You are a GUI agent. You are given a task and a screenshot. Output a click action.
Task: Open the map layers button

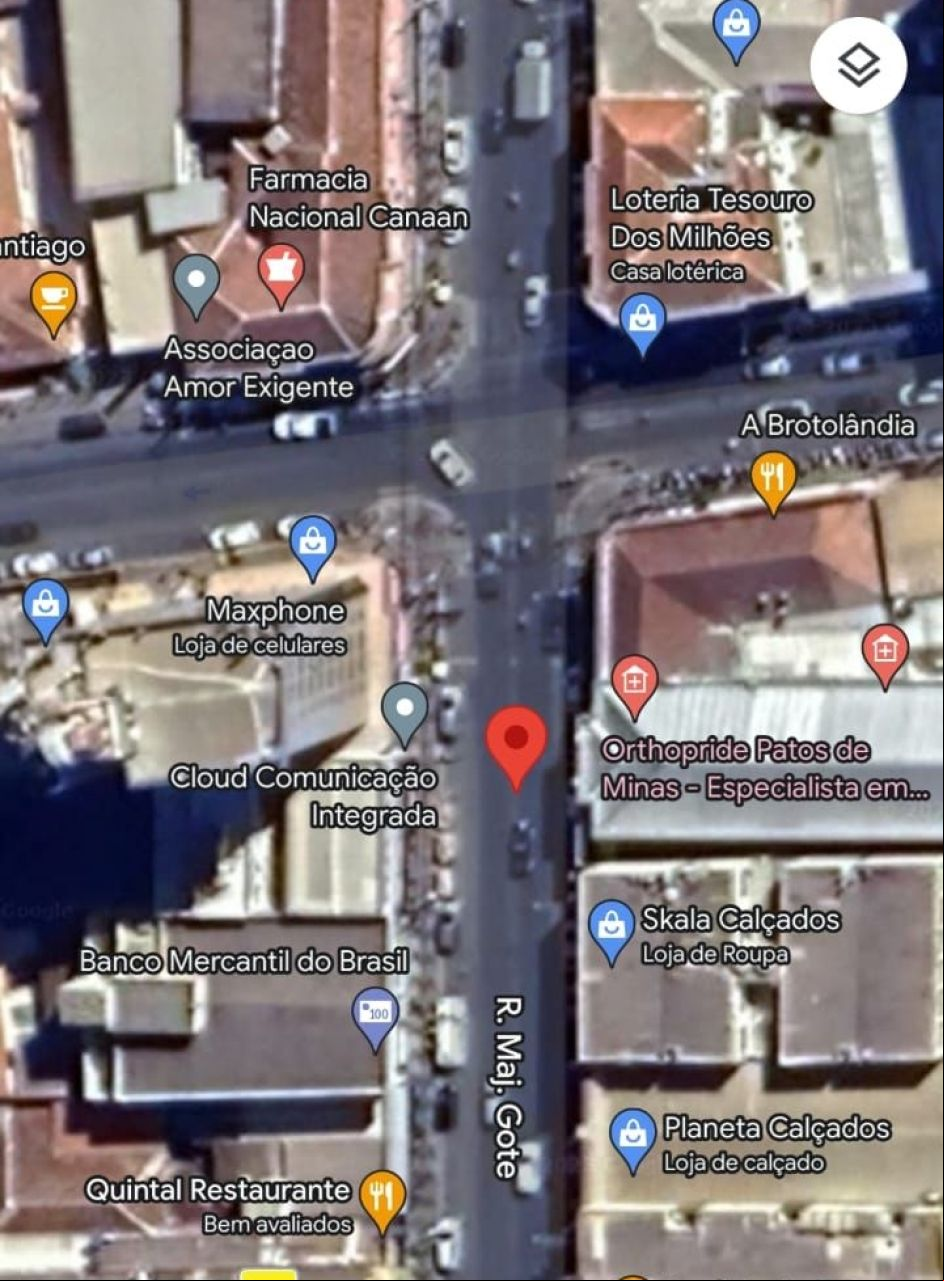[x=858, y=66]
